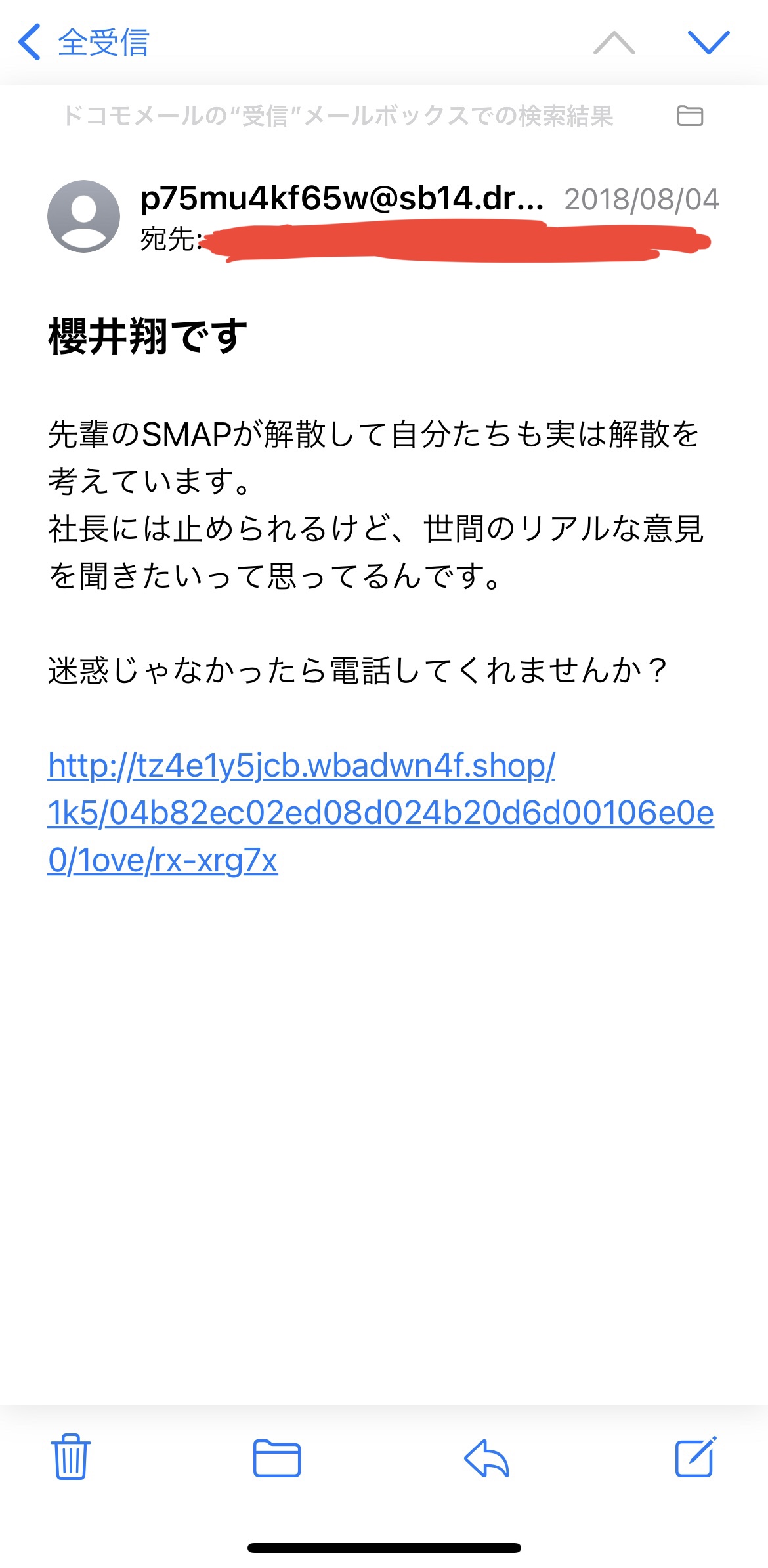Delete this email with trash icon

click(x=70, y=1456)
